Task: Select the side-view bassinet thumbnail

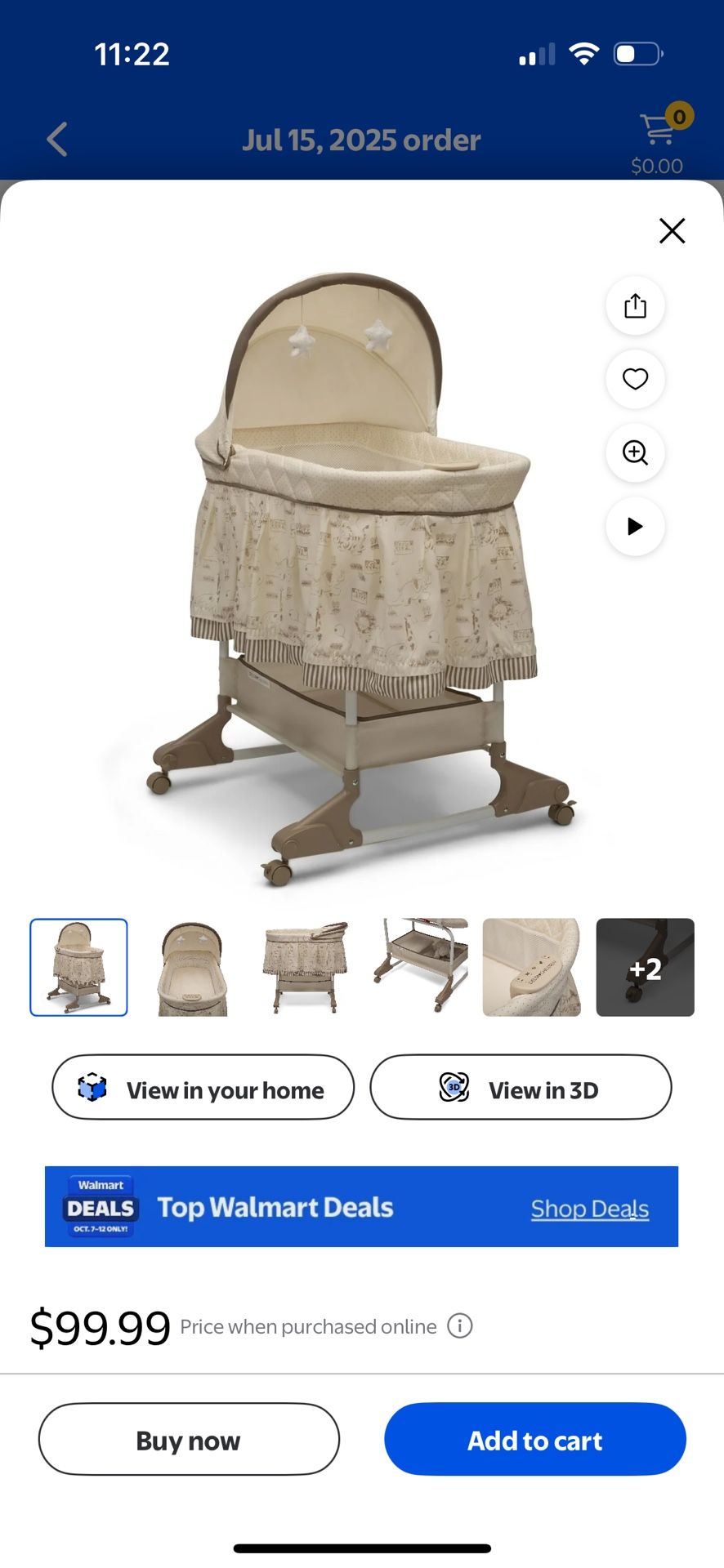Action: point(305,968)
